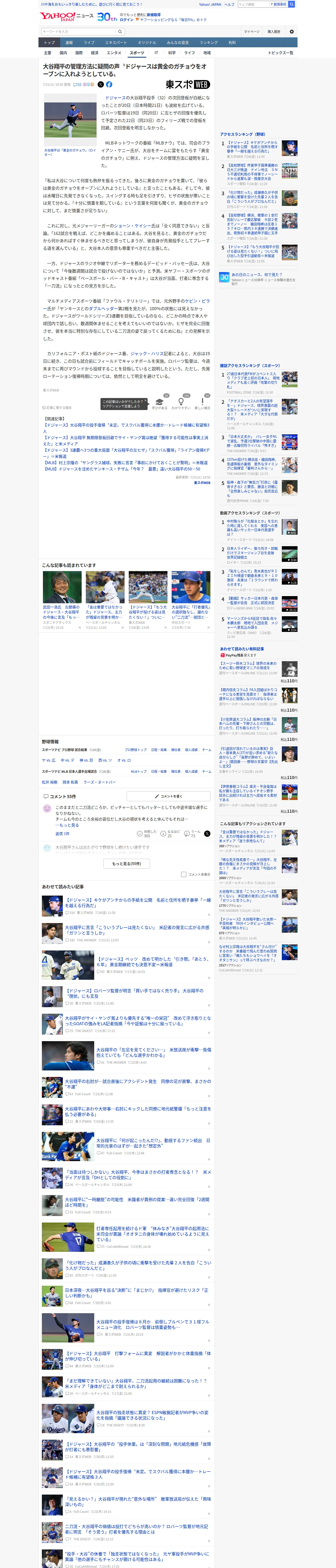
Task: Open MLBトップ link
Action: point(138,771)
